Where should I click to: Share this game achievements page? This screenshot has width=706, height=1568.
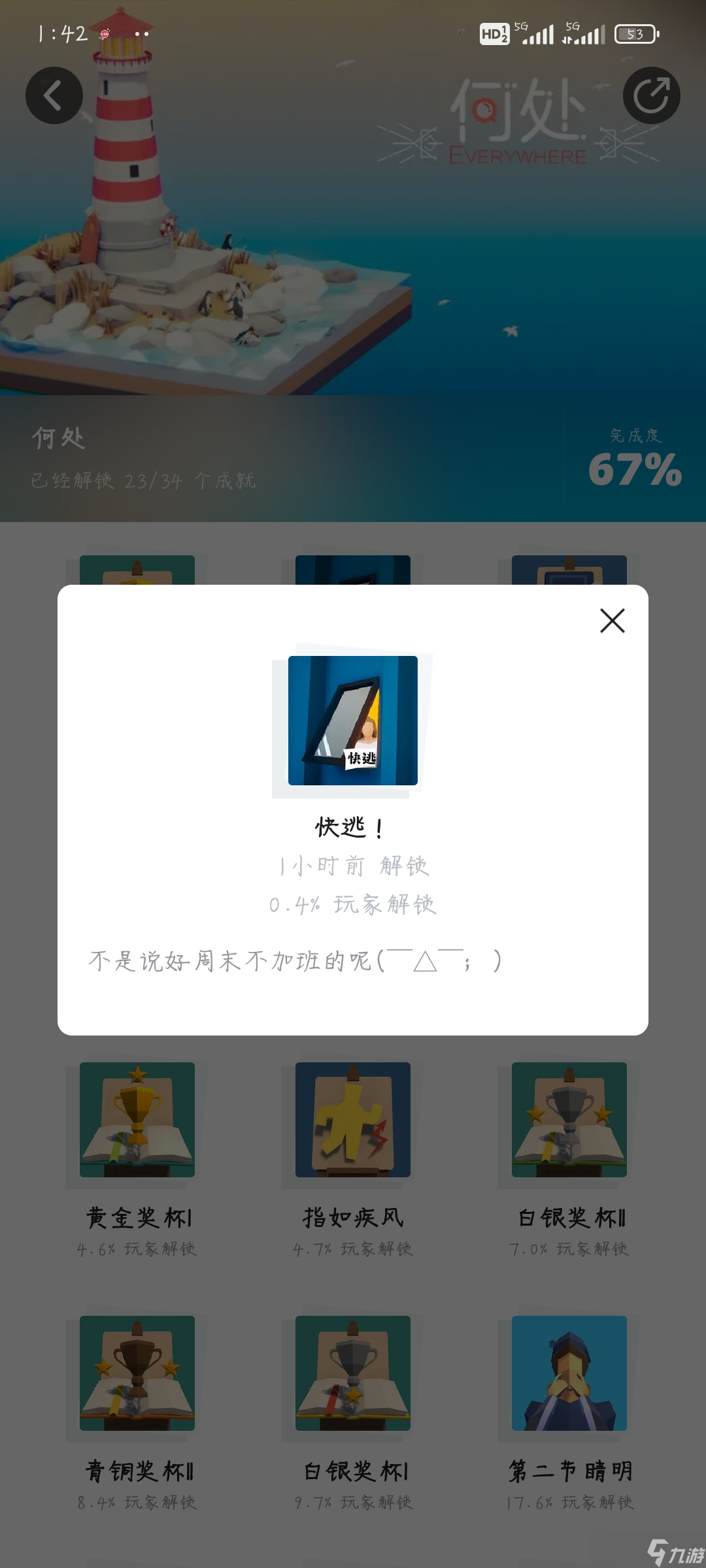point(651,95)
